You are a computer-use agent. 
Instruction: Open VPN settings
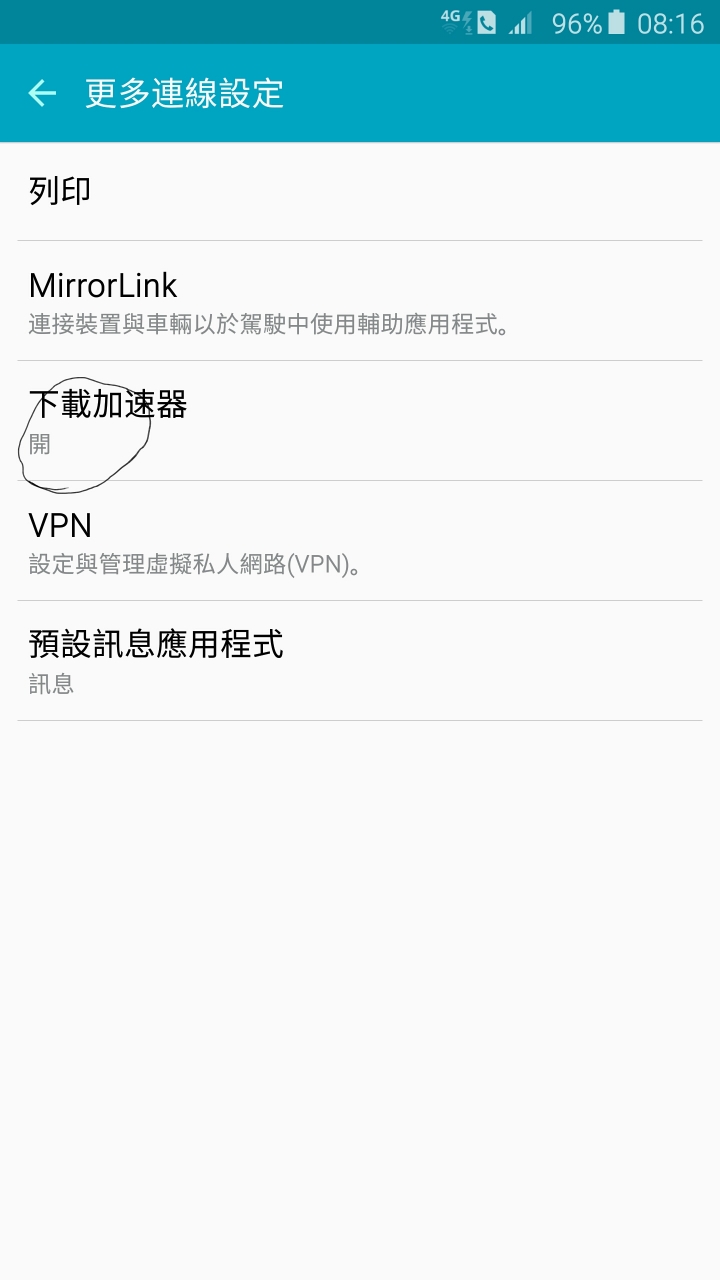click(x=360, y=541)
